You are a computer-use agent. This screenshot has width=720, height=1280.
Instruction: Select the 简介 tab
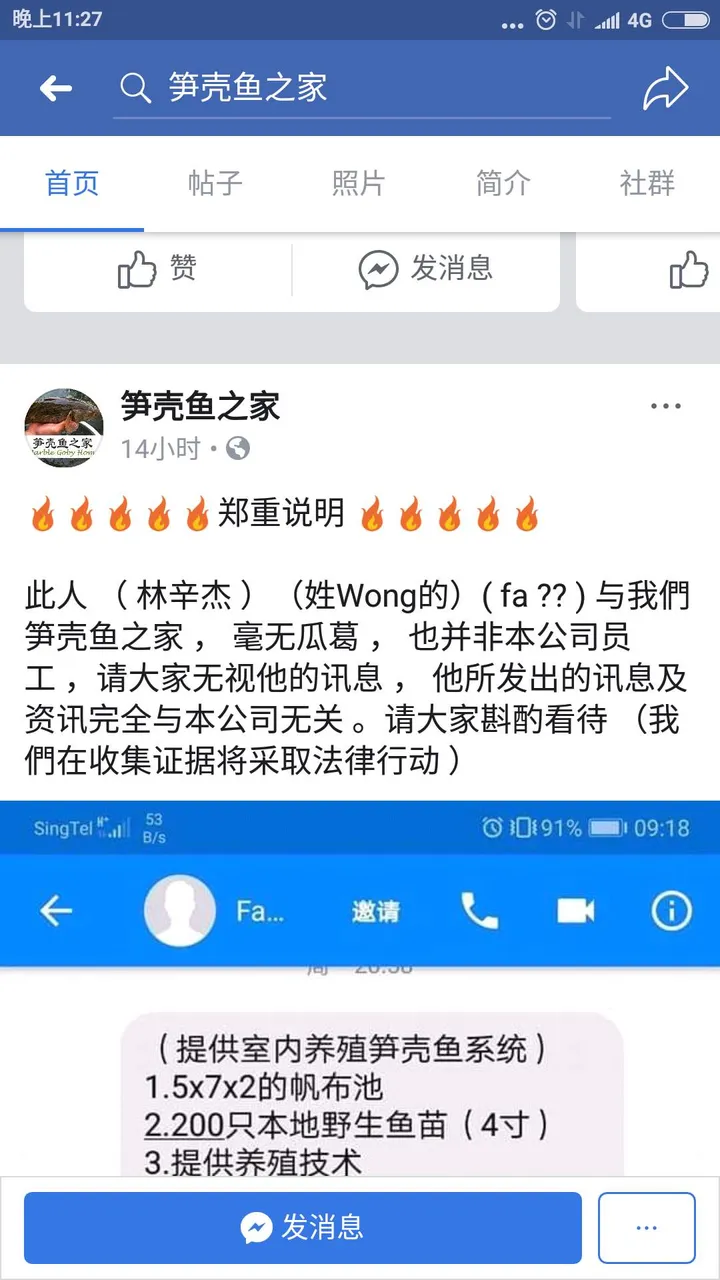pyautogui.click(x=503, y=184)
